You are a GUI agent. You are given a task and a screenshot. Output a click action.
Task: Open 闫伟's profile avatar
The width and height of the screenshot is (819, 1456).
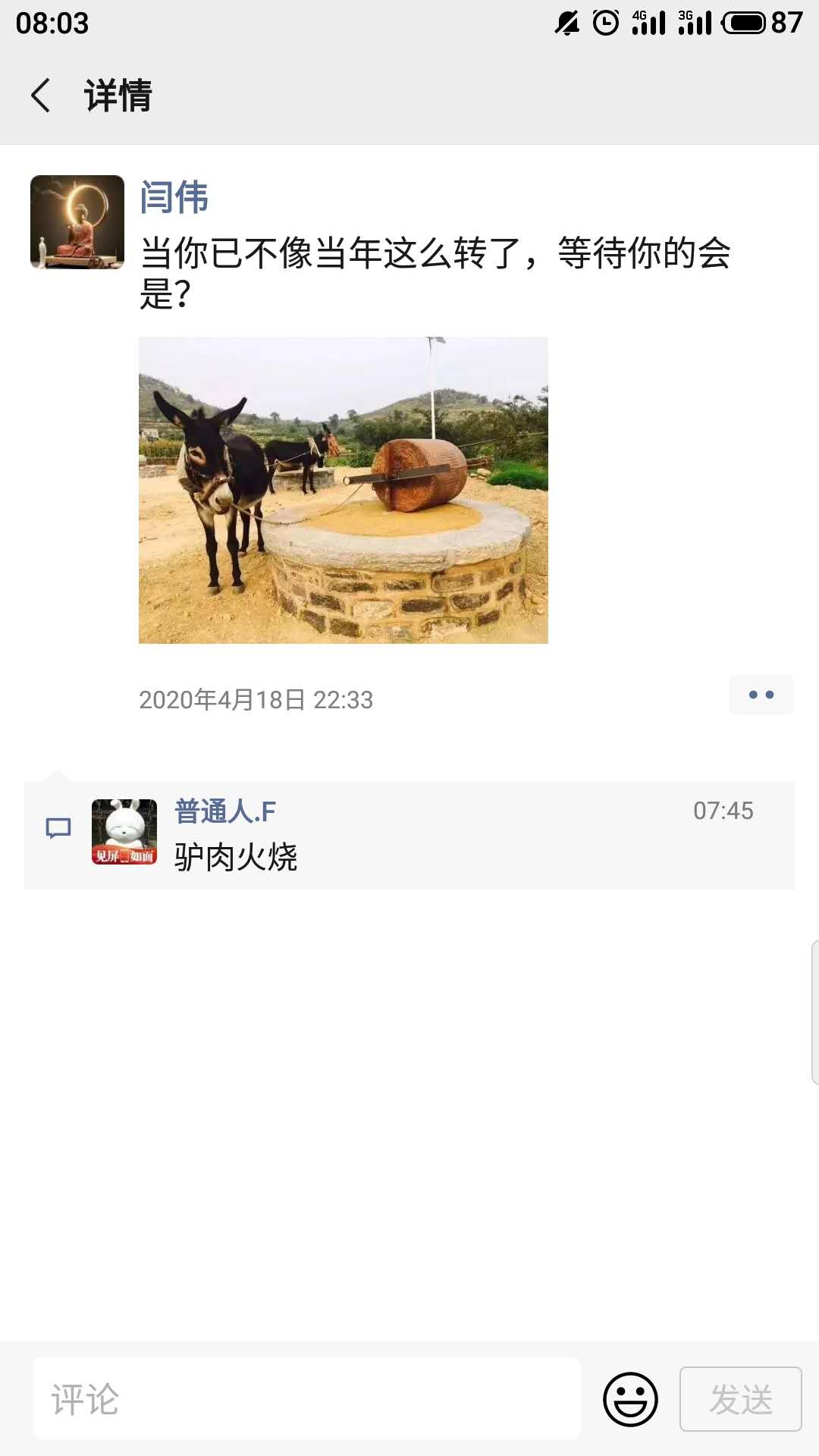tap(77, 222)
